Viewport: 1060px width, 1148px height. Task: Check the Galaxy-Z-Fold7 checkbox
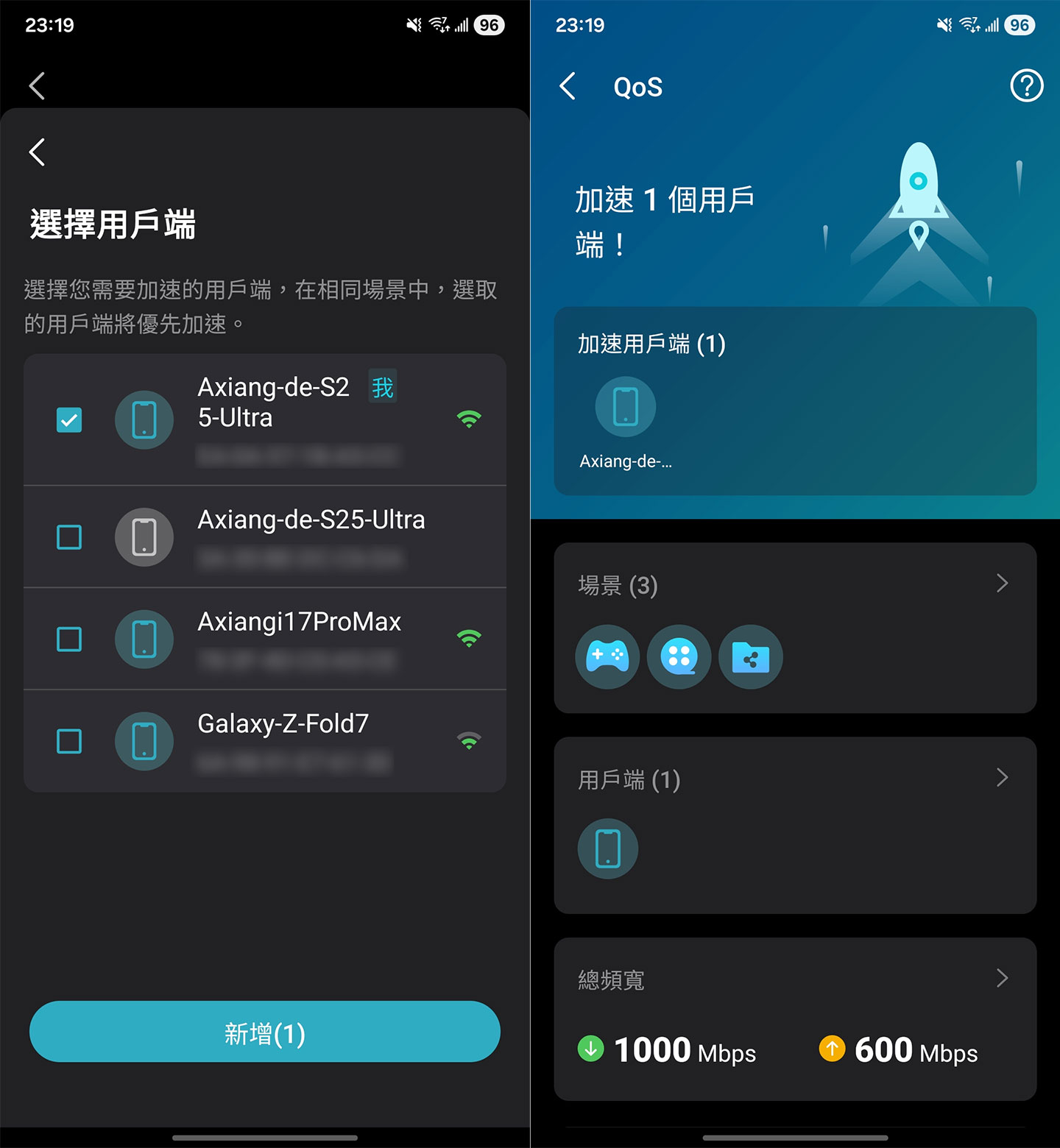68,742
